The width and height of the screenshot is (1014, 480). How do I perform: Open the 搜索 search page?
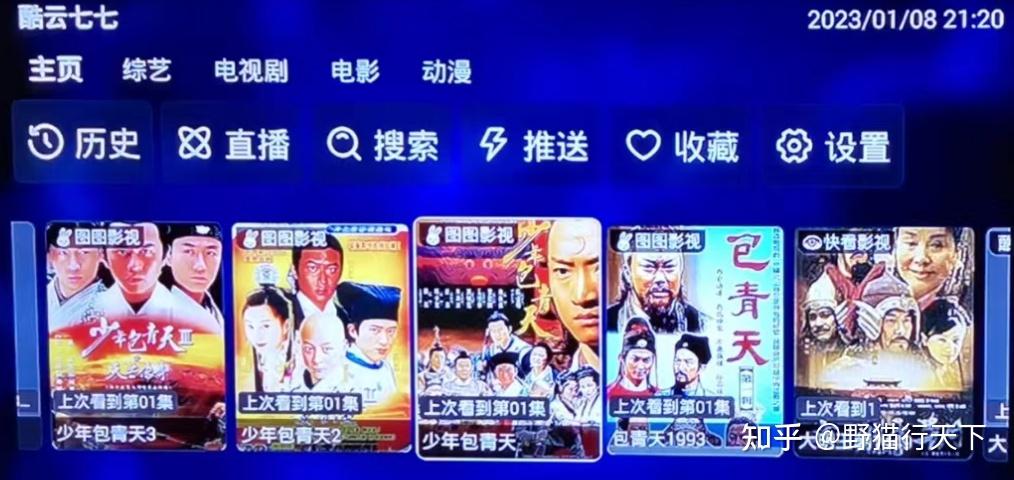point(383,145)
